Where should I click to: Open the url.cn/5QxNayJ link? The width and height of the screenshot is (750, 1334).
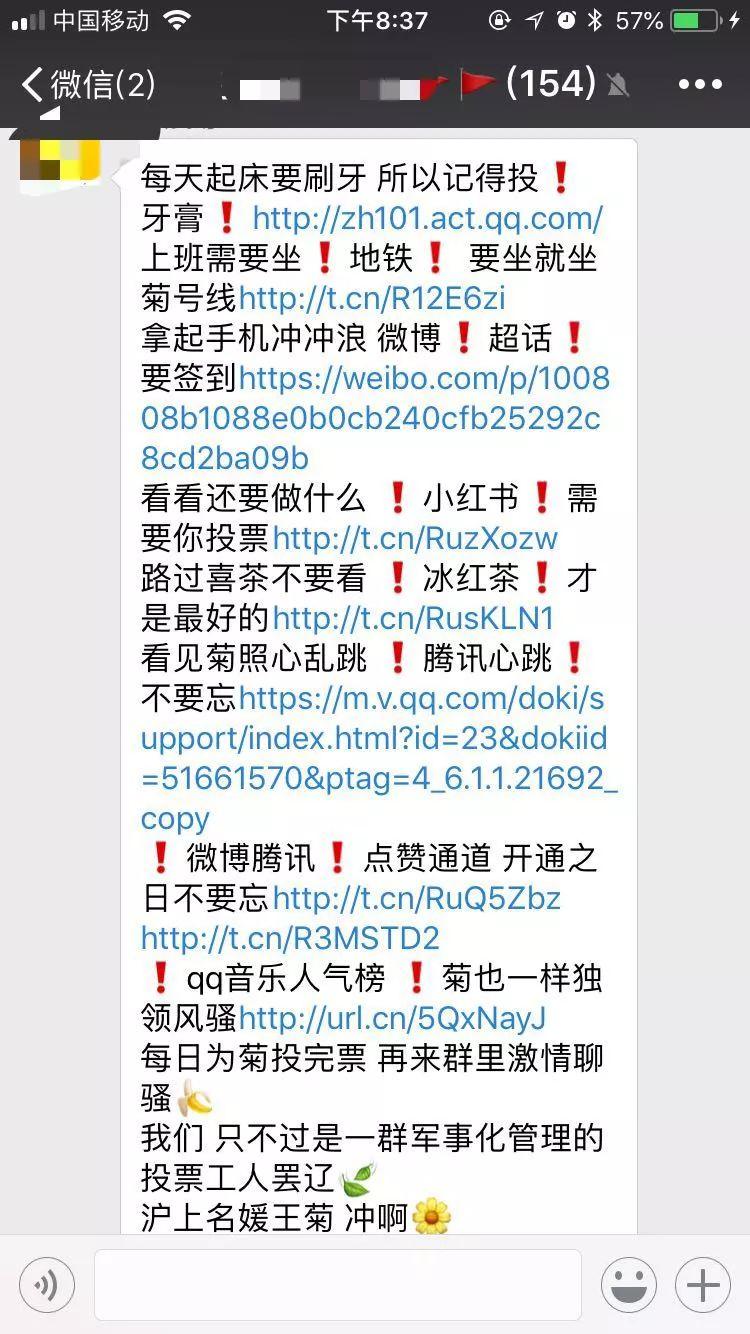tap(392, 1018)
